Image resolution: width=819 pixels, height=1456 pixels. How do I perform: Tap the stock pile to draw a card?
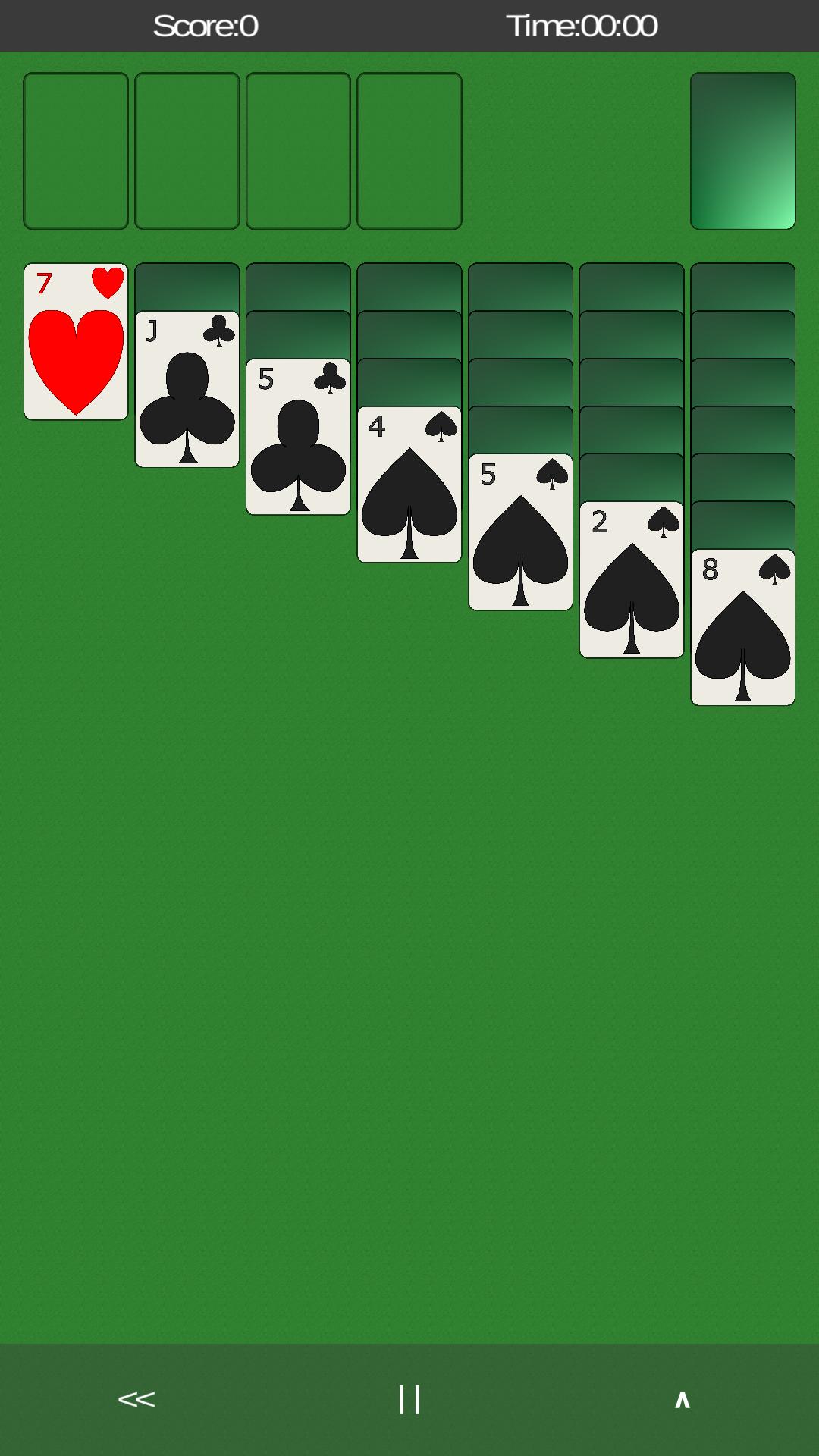tap(742, 150)
